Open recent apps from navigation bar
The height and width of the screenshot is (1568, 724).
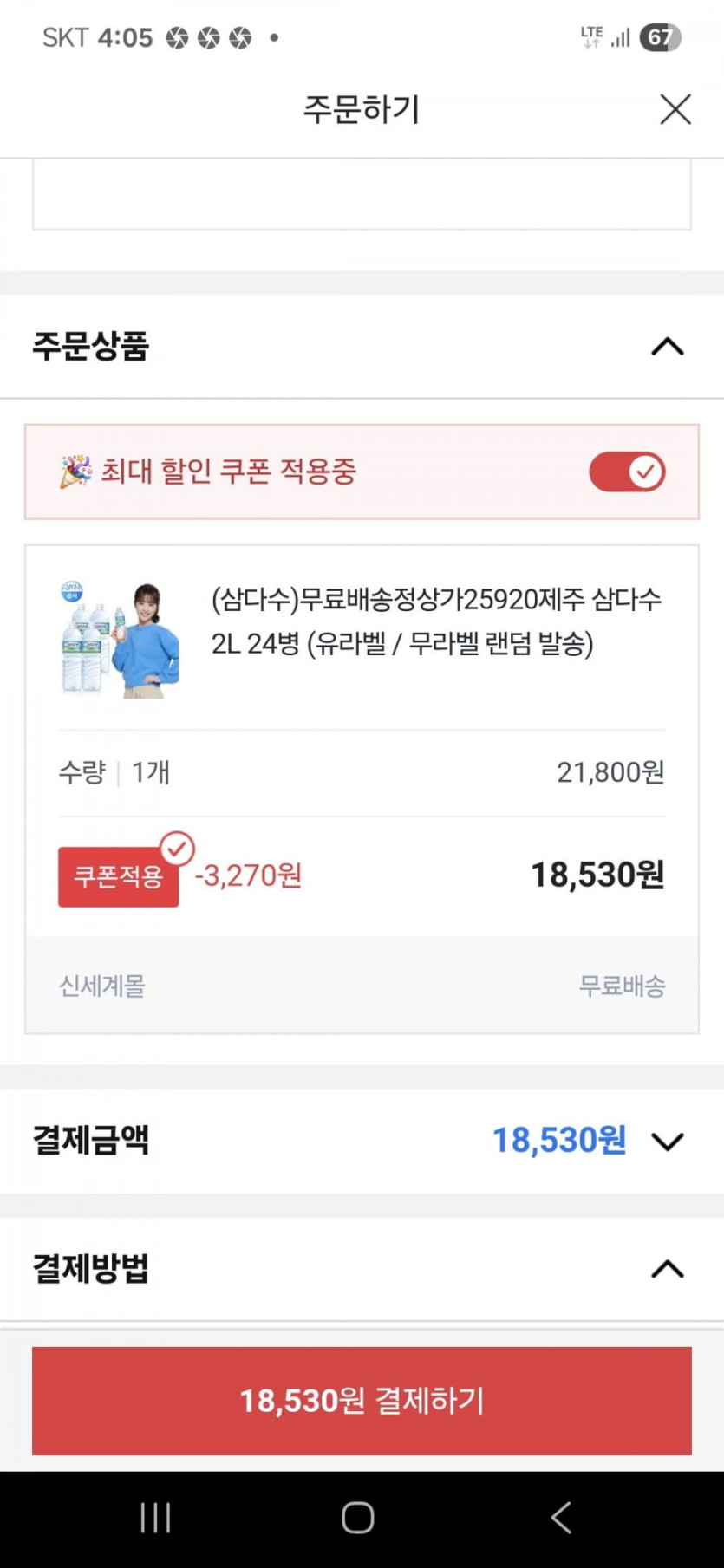click(155, 1518)
